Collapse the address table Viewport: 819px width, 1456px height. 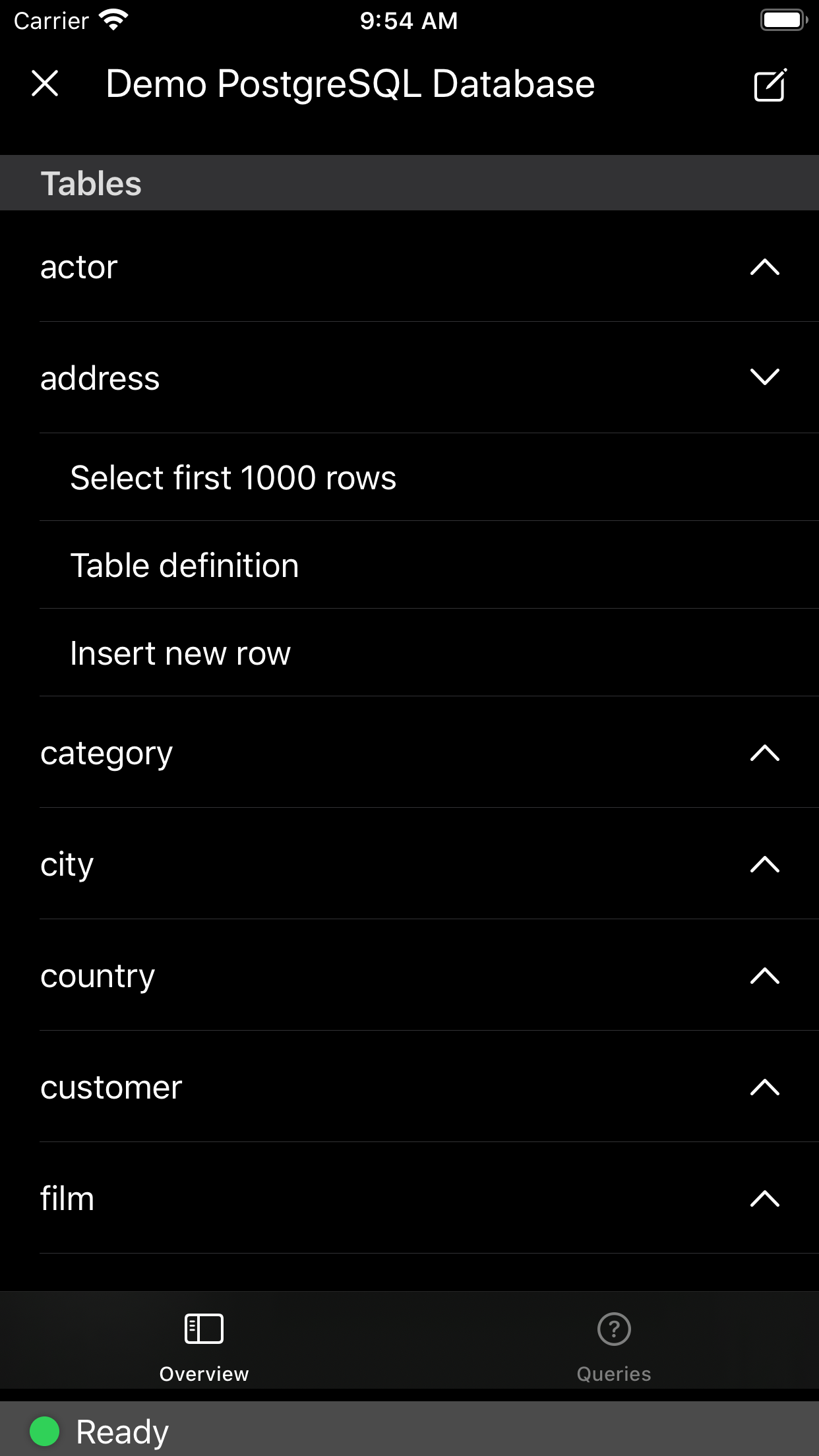point(764,377)
